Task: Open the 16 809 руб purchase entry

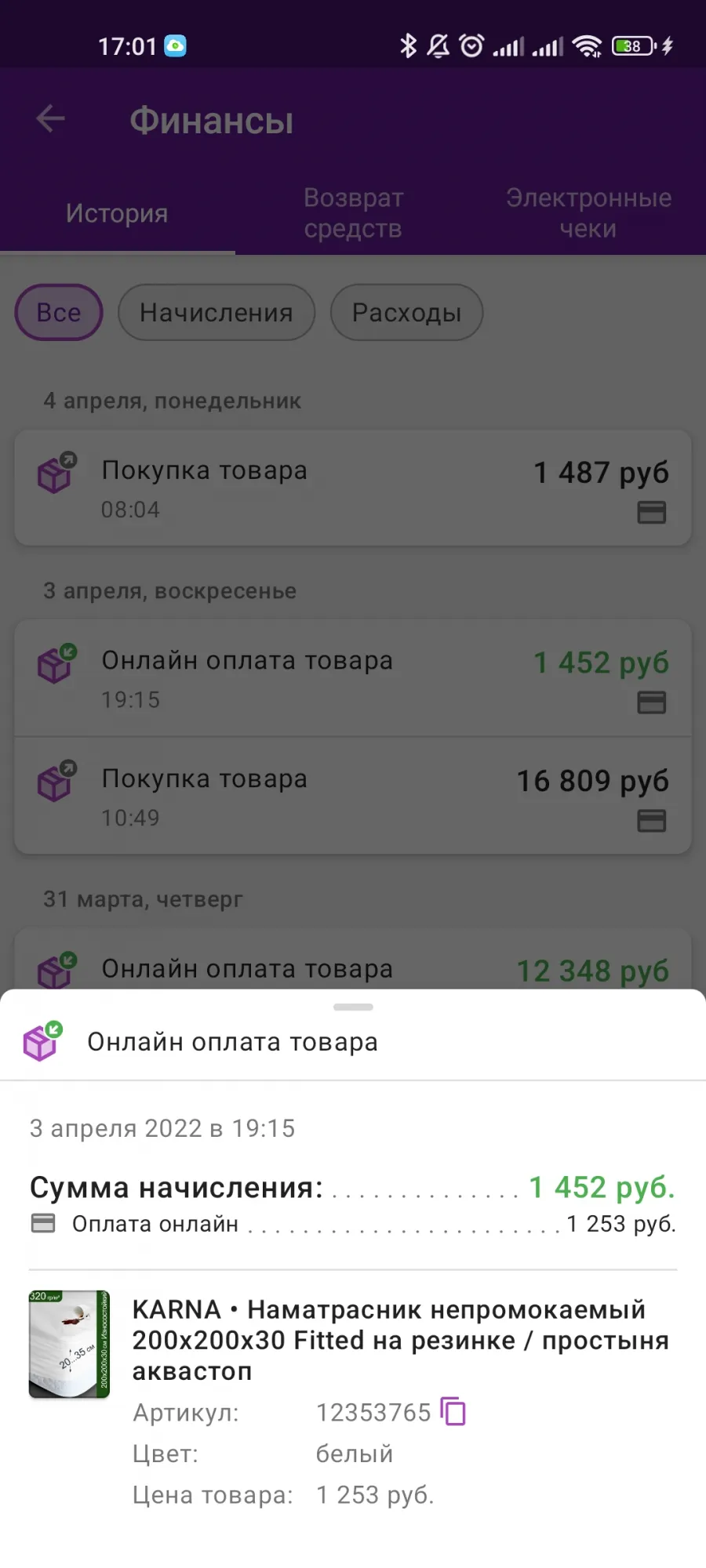Action: (353, 796)
